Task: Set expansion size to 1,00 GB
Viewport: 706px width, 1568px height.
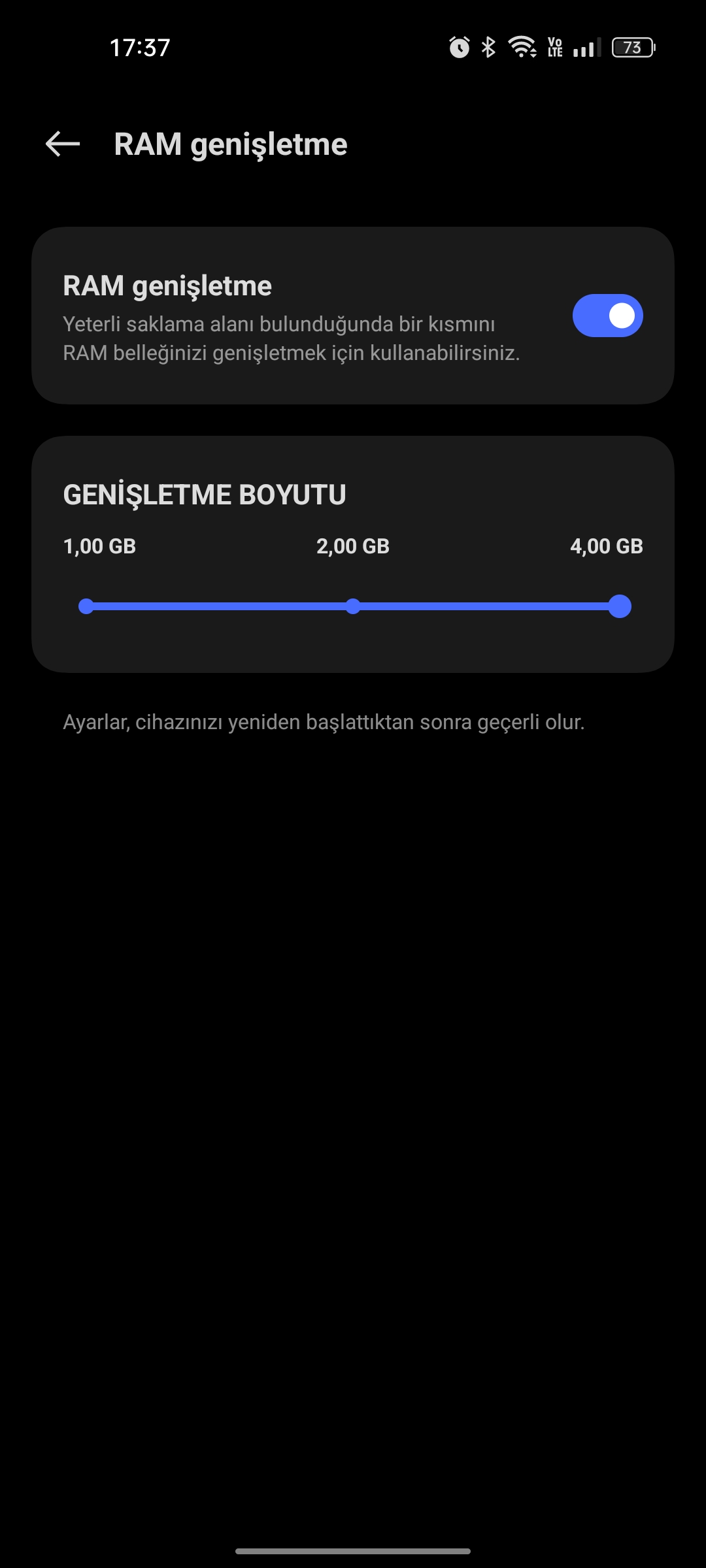Action: (x=86, y=606)
